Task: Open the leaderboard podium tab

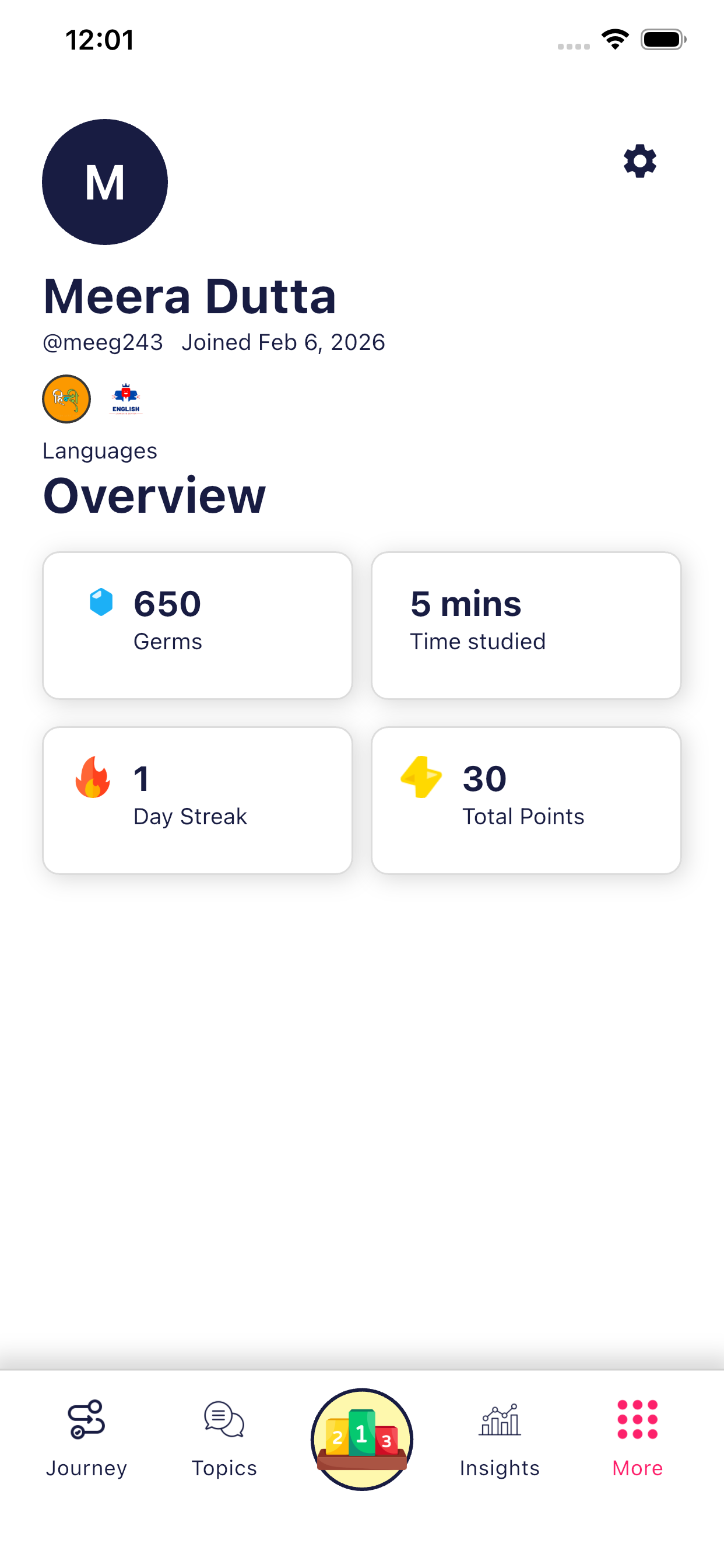Action: coord(362,1439)
